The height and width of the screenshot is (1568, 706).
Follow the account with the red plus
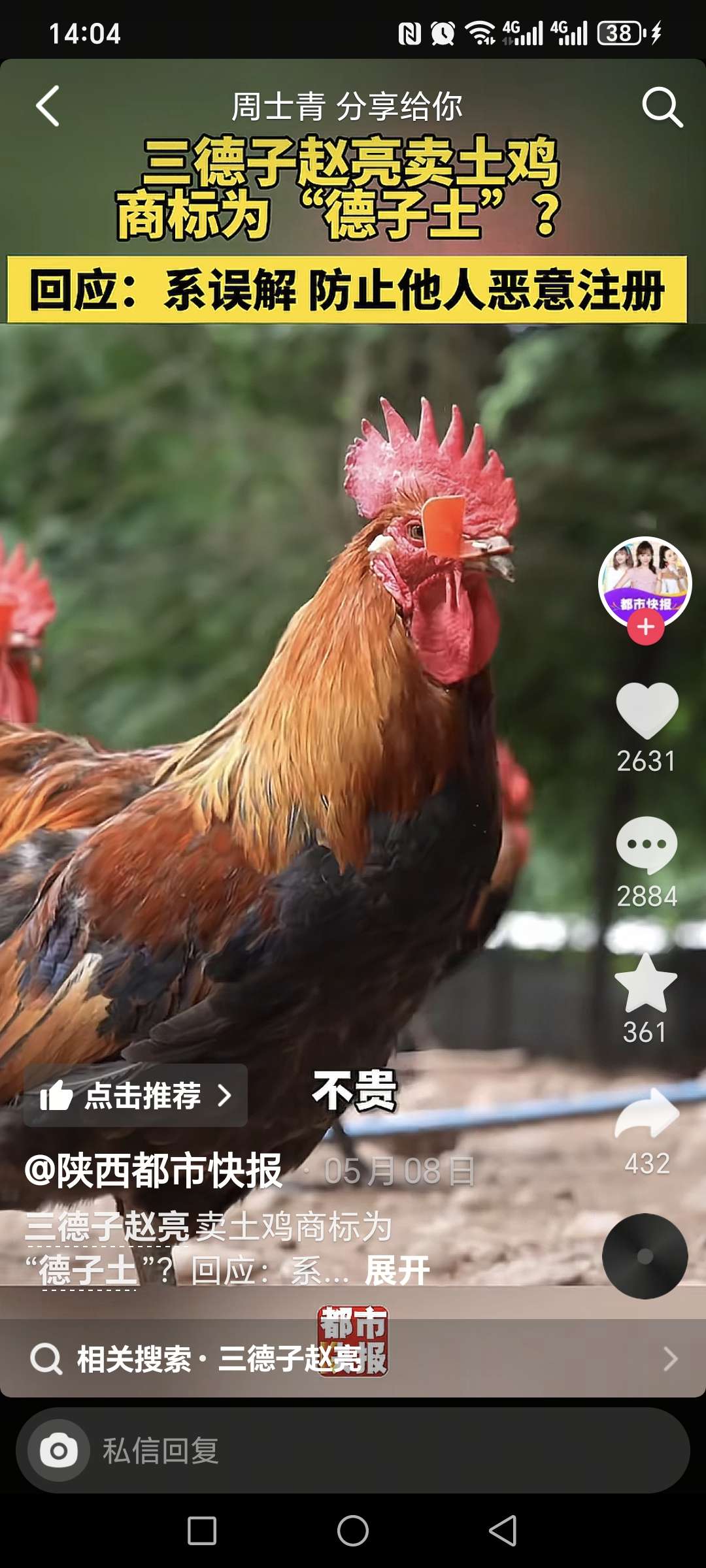tap(645, 627)
